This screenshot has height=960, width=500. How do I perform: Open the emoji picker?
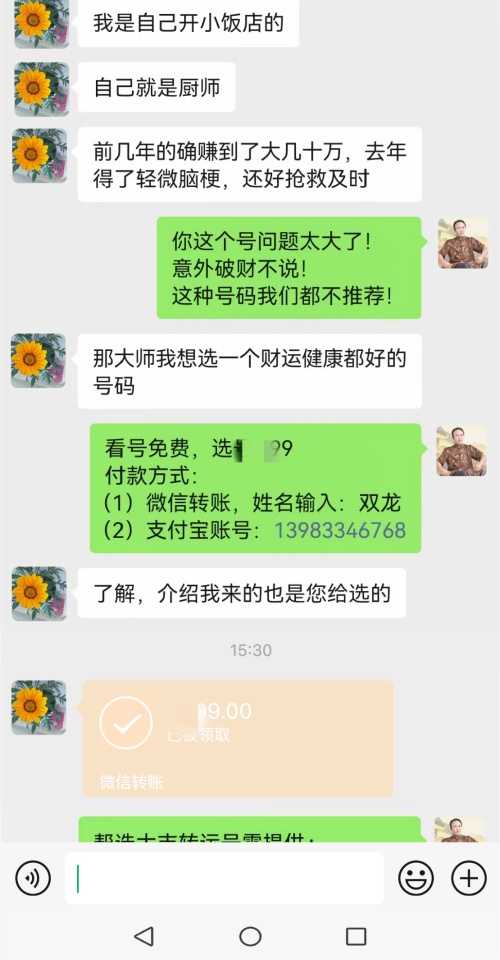[x=416, y=878]
